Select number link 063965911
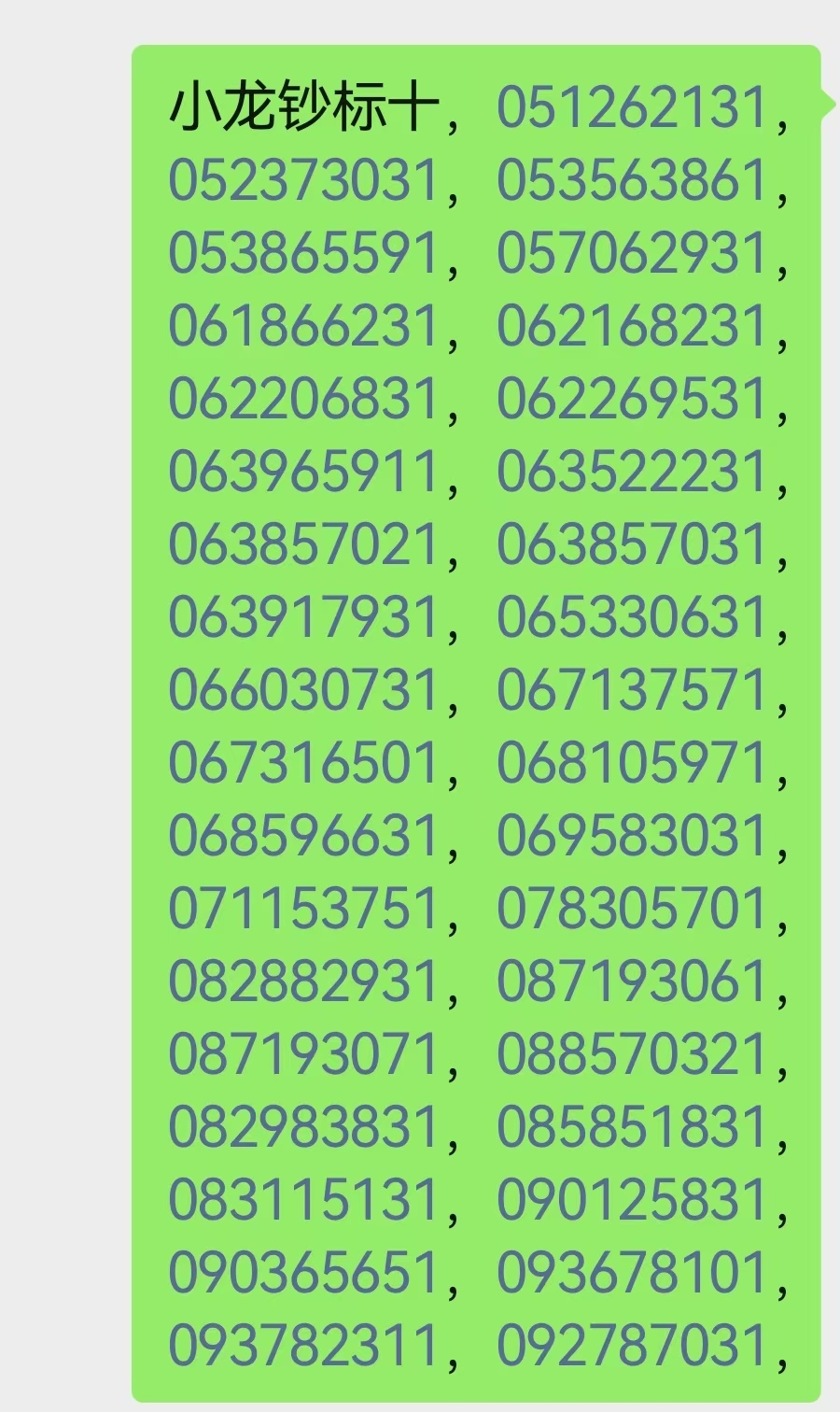 [x=303, y=472]
